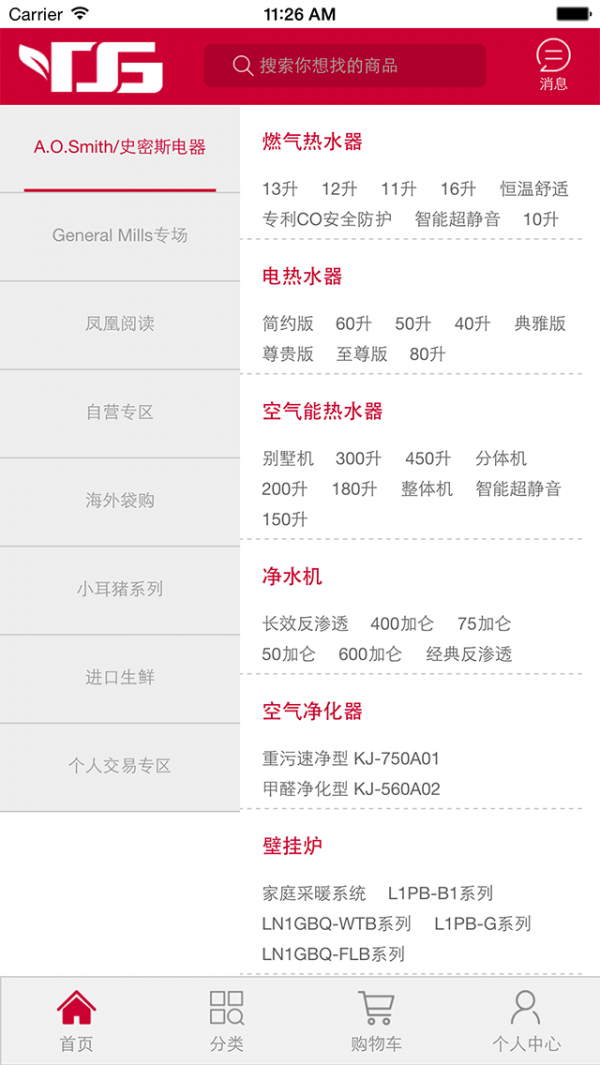Open 个人交易专区 category
Image resolution: width=600 pixels, height=1065 pixels.
(120, 766)
